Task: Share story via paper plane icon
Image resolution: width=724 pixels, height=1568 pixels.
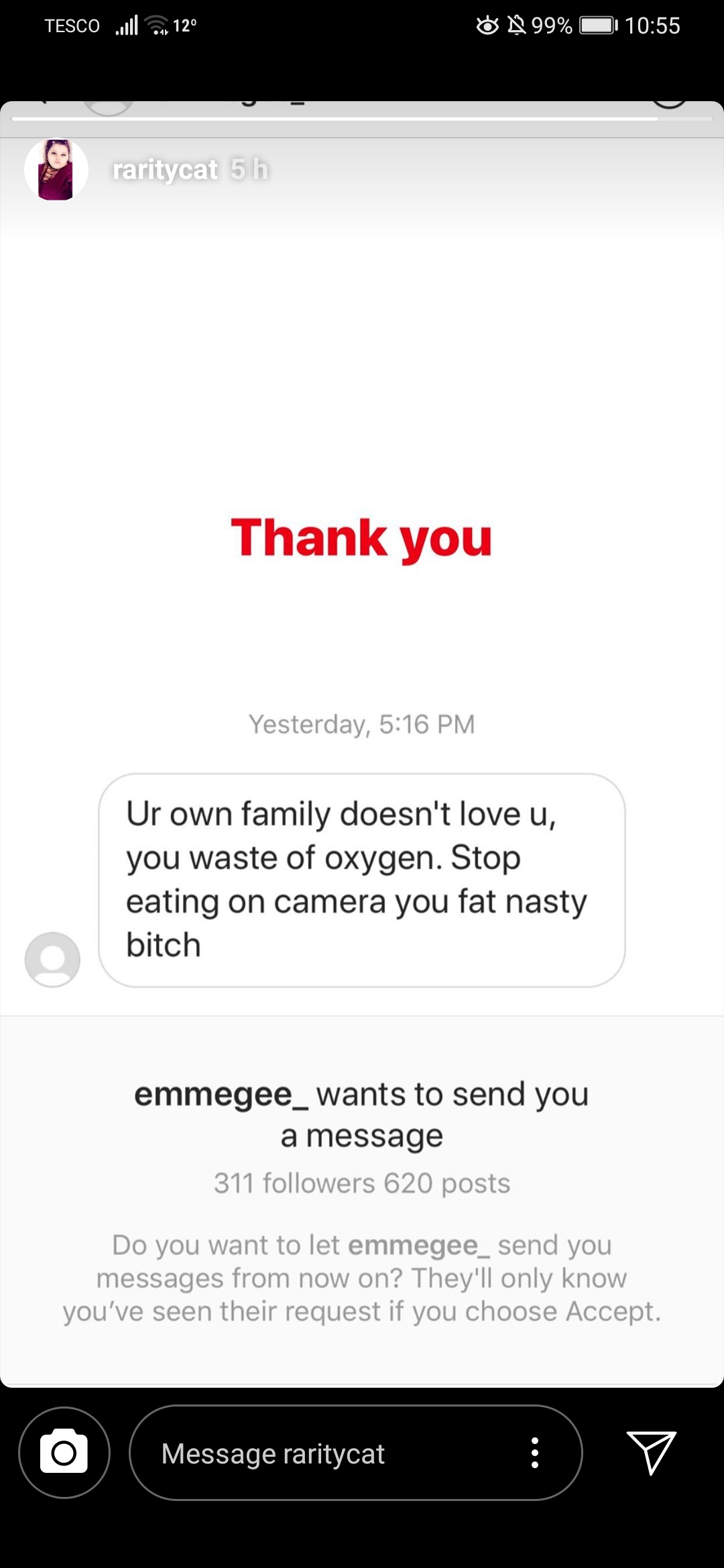Action: 650,1452
